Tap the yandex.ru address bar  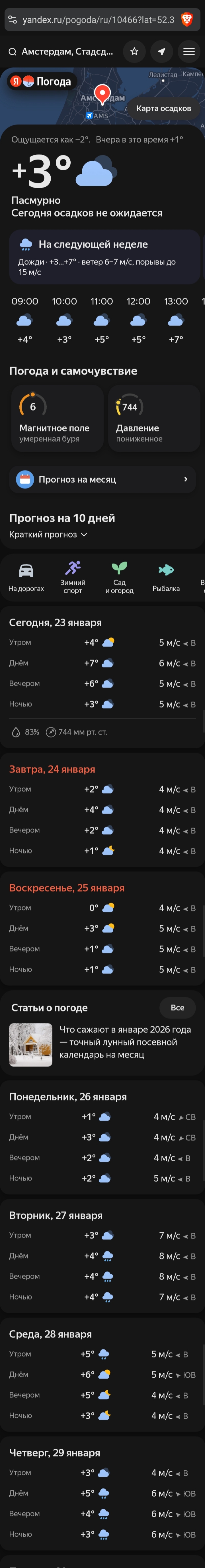(97, 20)
